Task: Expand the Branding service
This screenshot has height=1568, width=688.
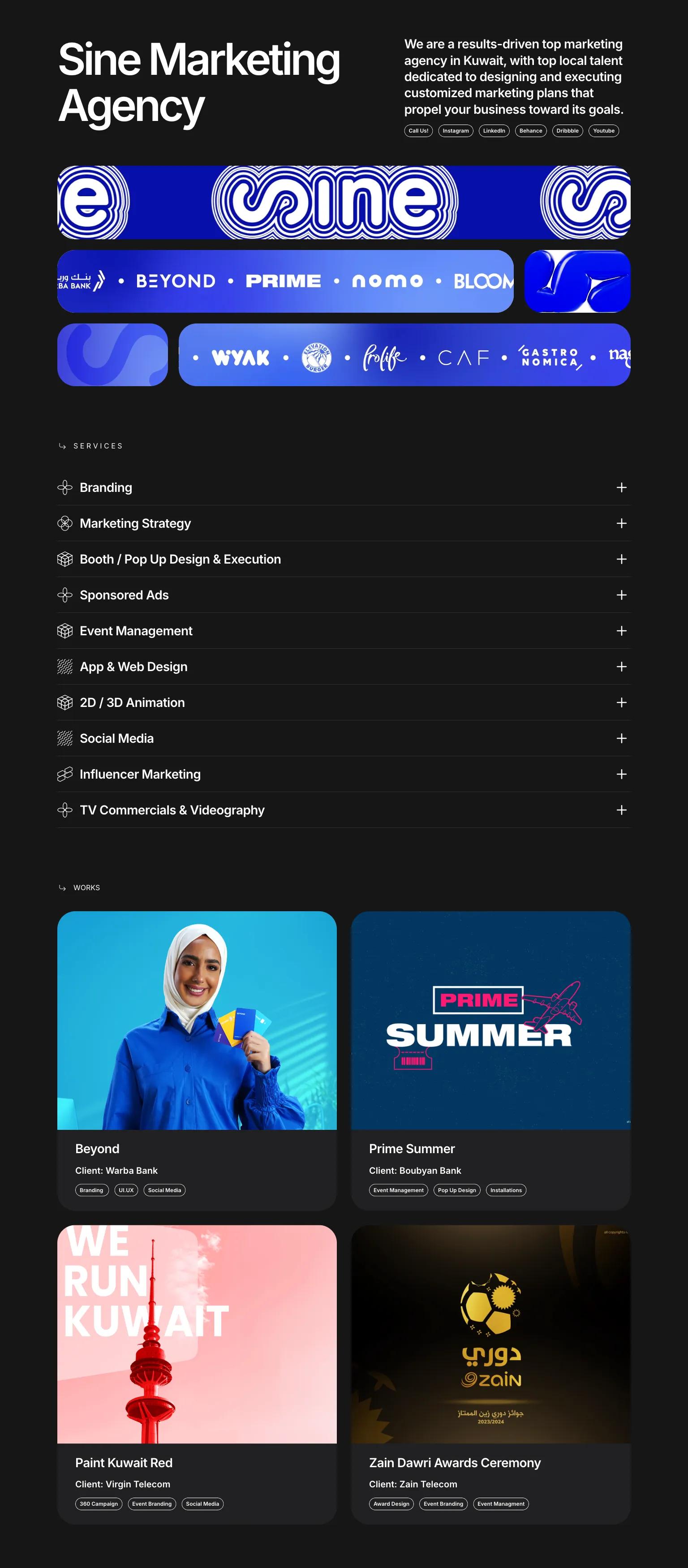Action: coord(621,487)
